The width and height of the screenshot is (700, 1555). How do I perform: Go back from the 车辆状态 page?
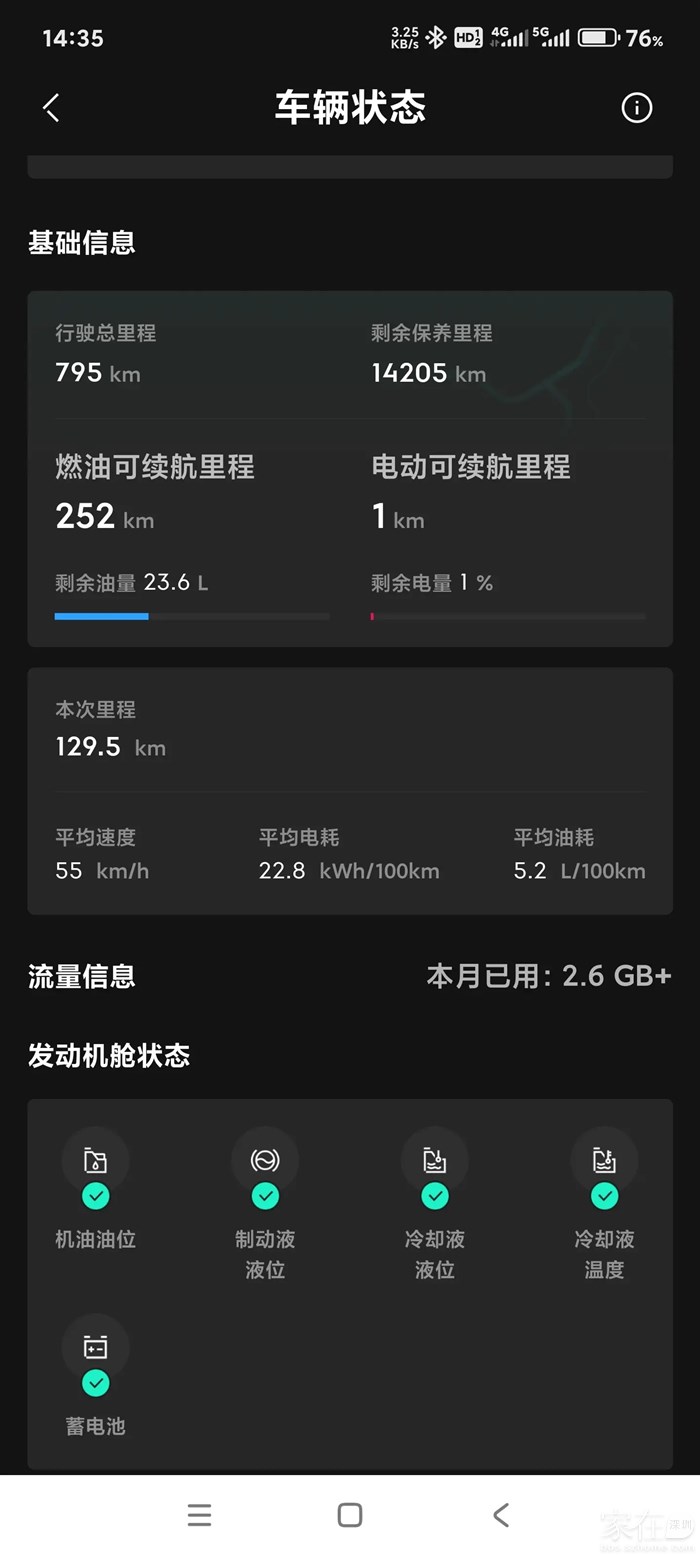(52, 108)
